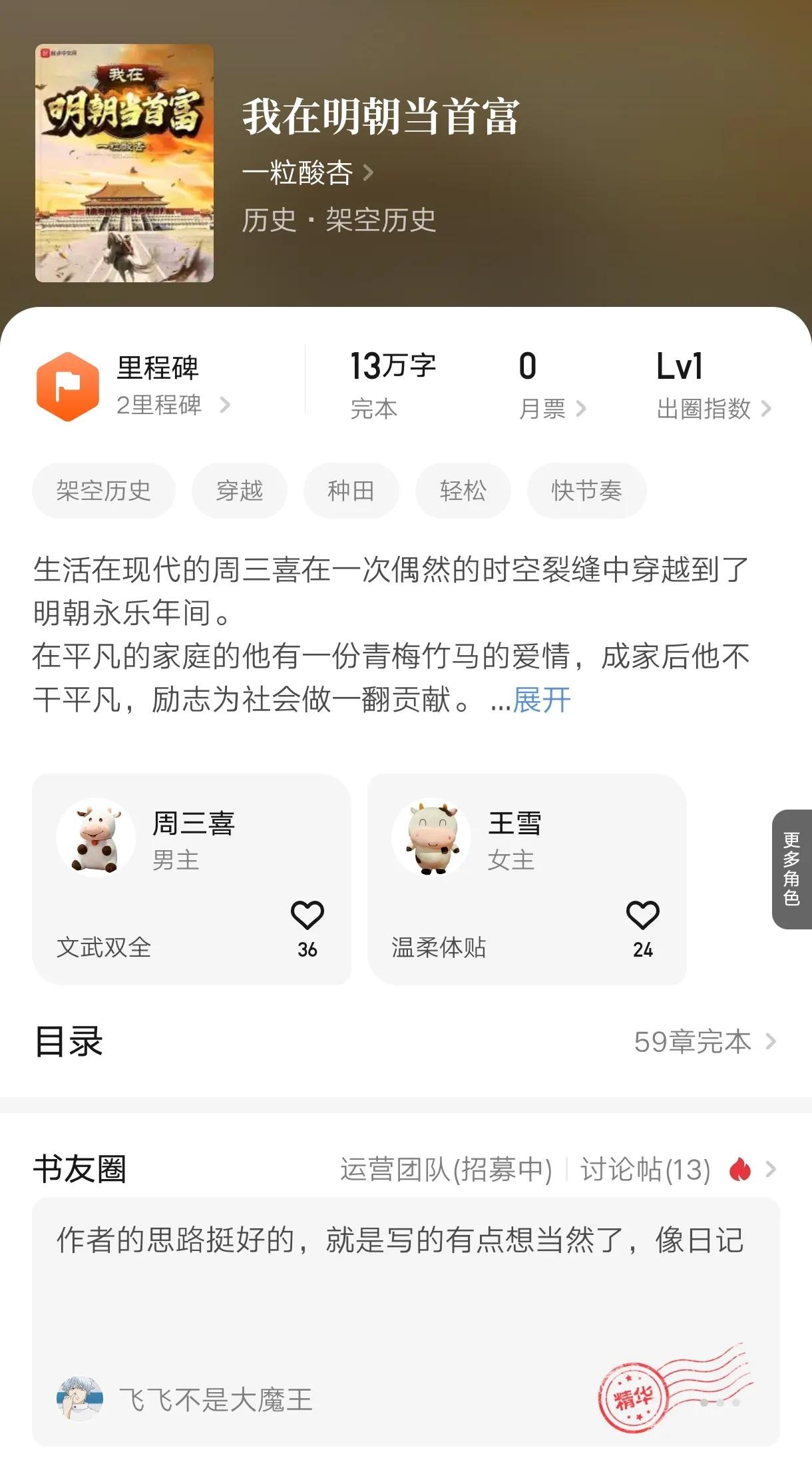Like the character 周三喜
The height and width of the screenshot is (1472, 812).
pos(307,916)
